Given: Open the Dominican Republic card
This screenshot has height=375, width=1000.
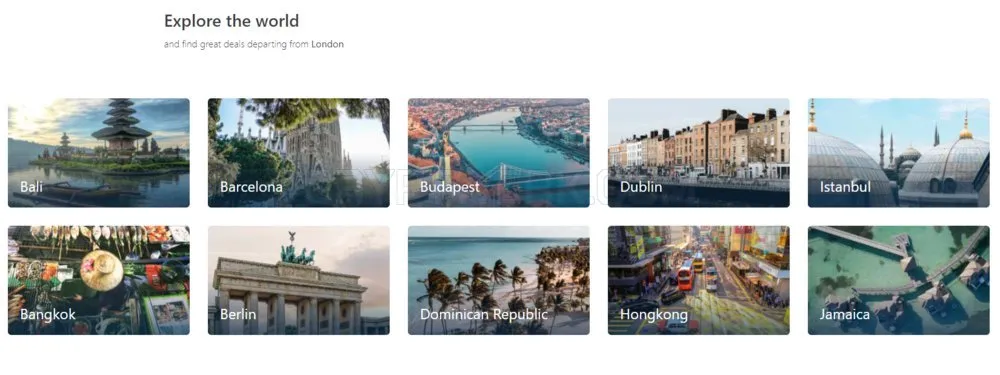Looking at the screenshot, I should pyautogui.click(x=499, y=280).
